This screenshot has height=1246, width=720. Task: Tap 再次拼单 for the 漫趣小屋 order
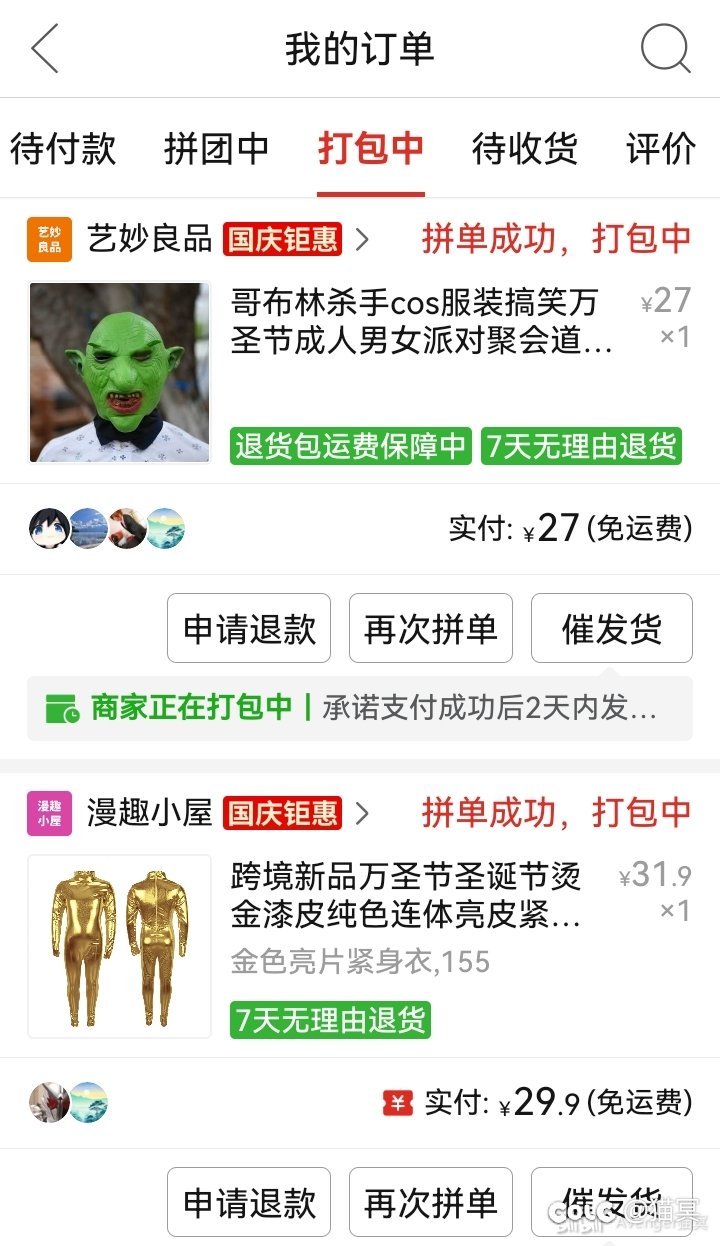[431, 1202]
